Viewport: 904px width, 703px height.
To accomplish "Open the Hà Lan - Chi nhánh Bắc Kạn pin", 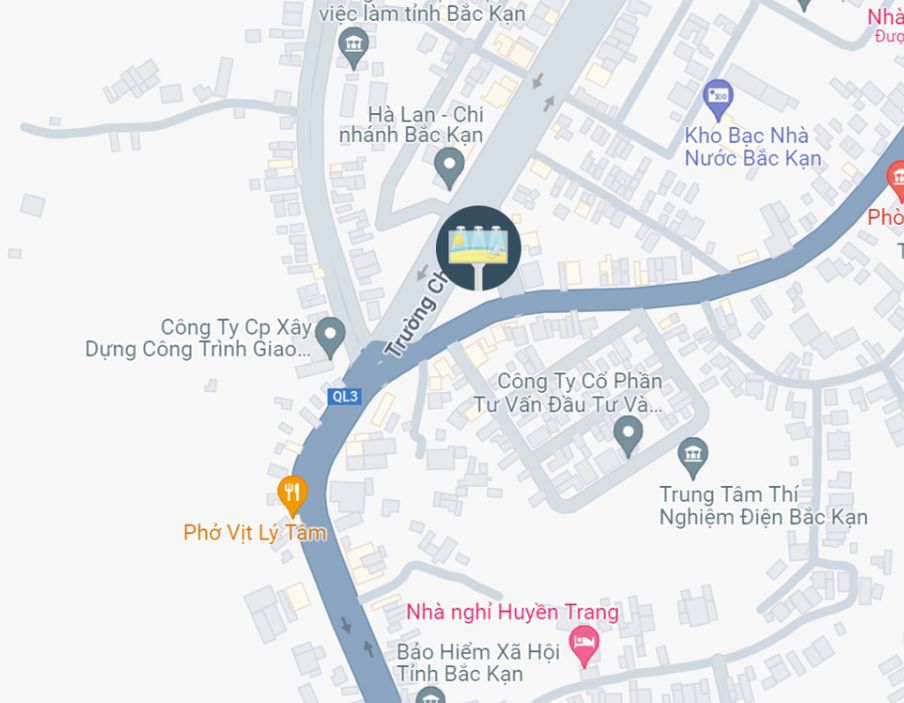I will (450, 167).
